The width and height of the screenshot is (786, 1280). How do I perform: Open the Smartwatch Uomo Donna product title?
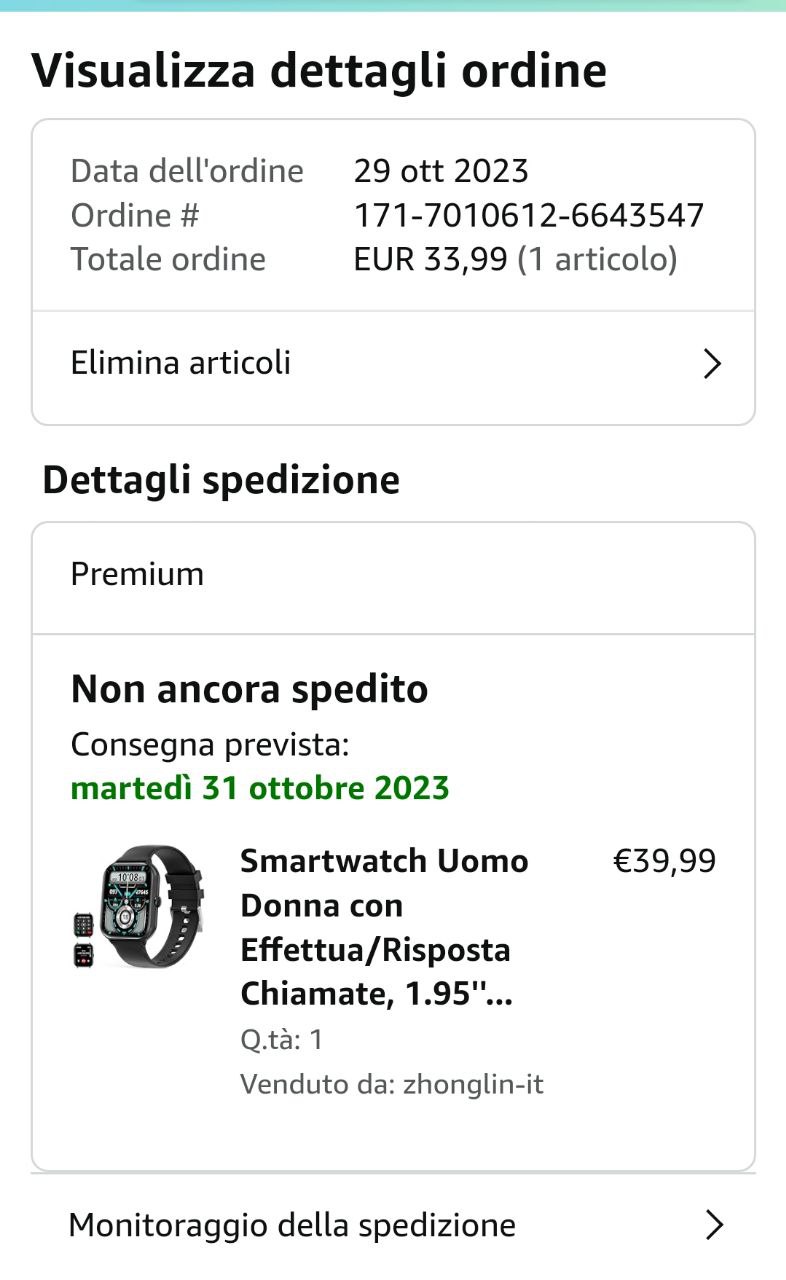(385, 927)
